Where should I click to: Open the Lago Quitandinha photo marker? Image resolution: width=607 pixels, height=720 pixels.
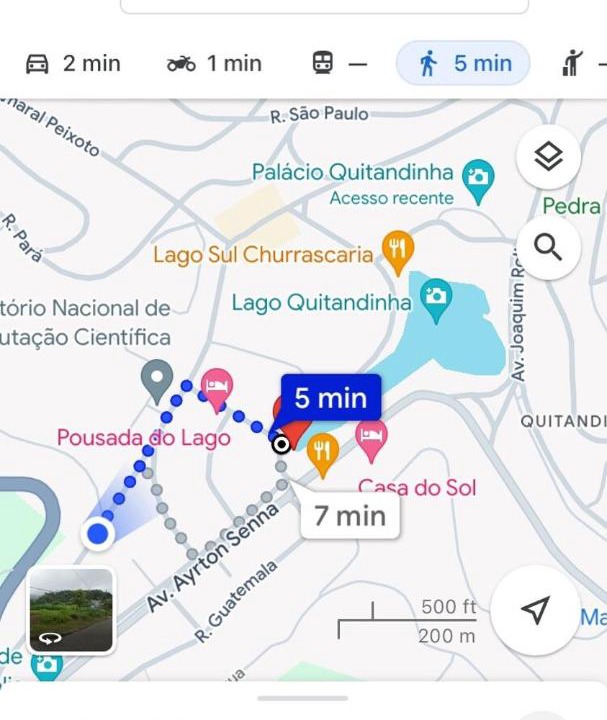[436, 299]
